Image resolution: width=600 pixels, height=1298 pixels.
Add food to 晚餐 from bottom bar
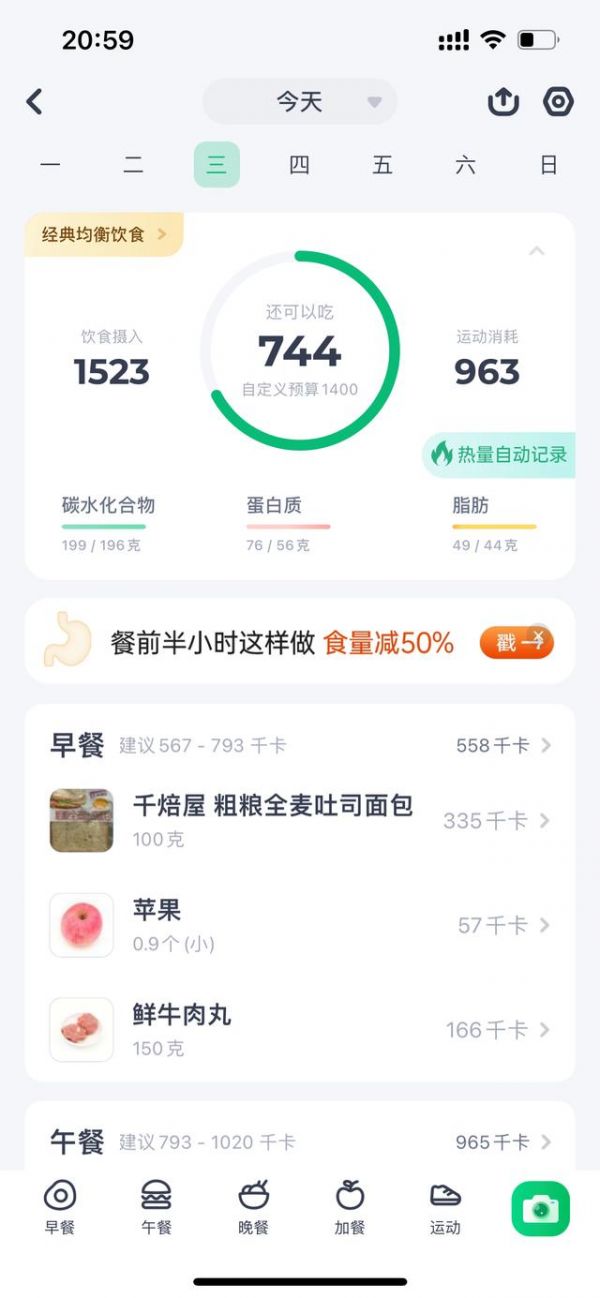point(253,1207)
